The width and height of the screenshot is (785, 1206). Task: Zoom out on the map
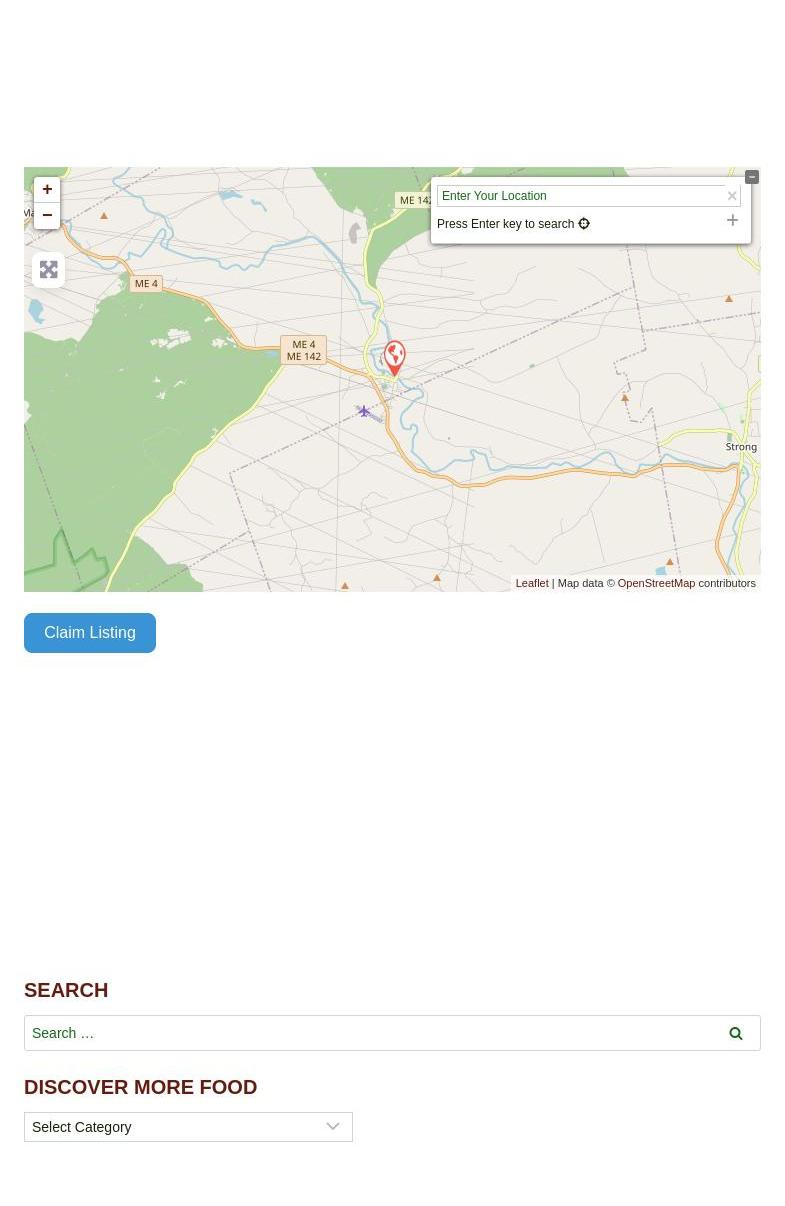(47, 216)
